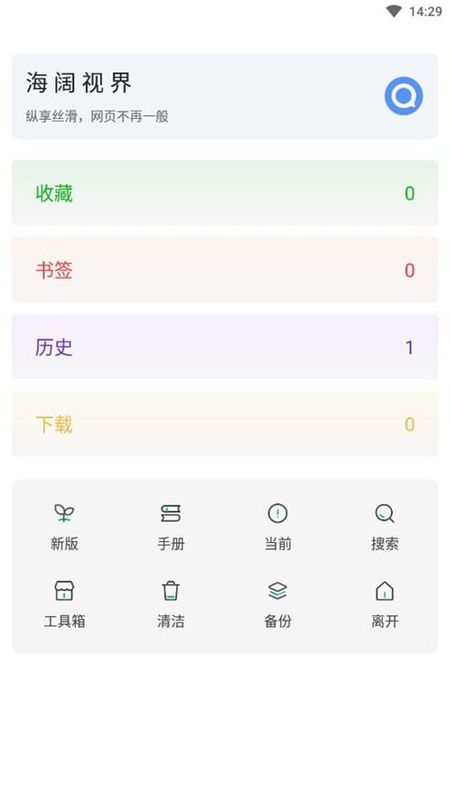Open the 书签 bookmarks row

(x=225, y=270)
